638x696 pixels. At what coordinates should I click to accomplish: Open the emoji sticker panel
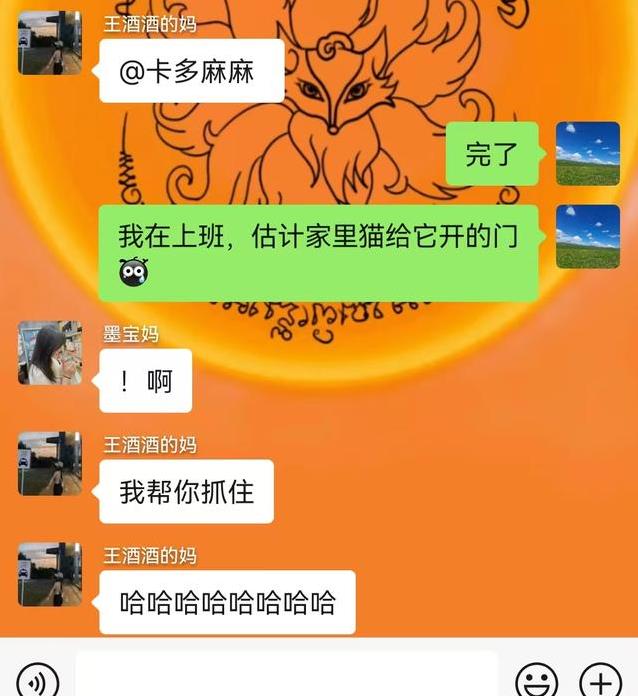[x=537, y=682]
